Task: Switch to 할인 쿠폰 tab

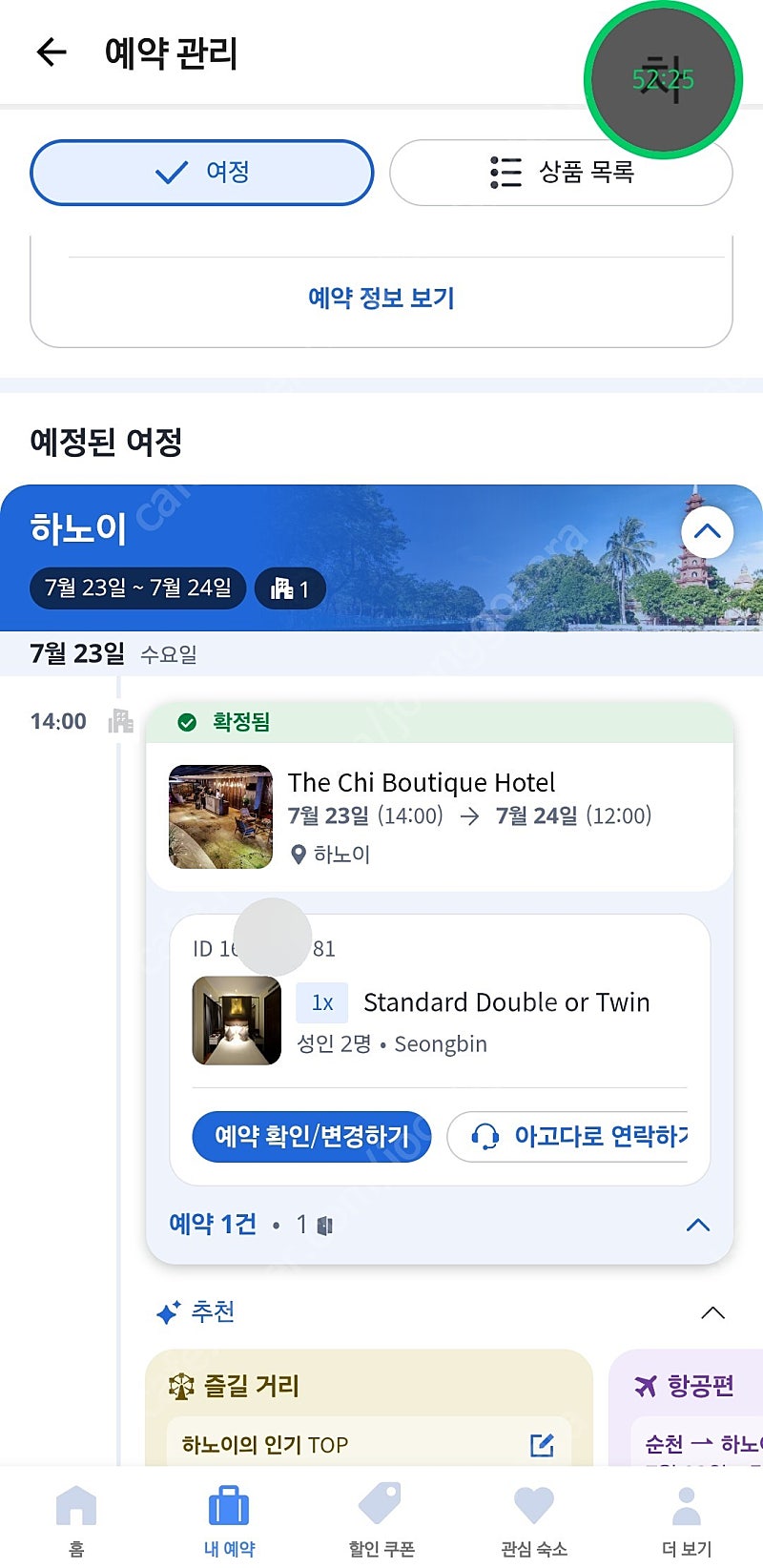Action: (x=381, y=1519)
